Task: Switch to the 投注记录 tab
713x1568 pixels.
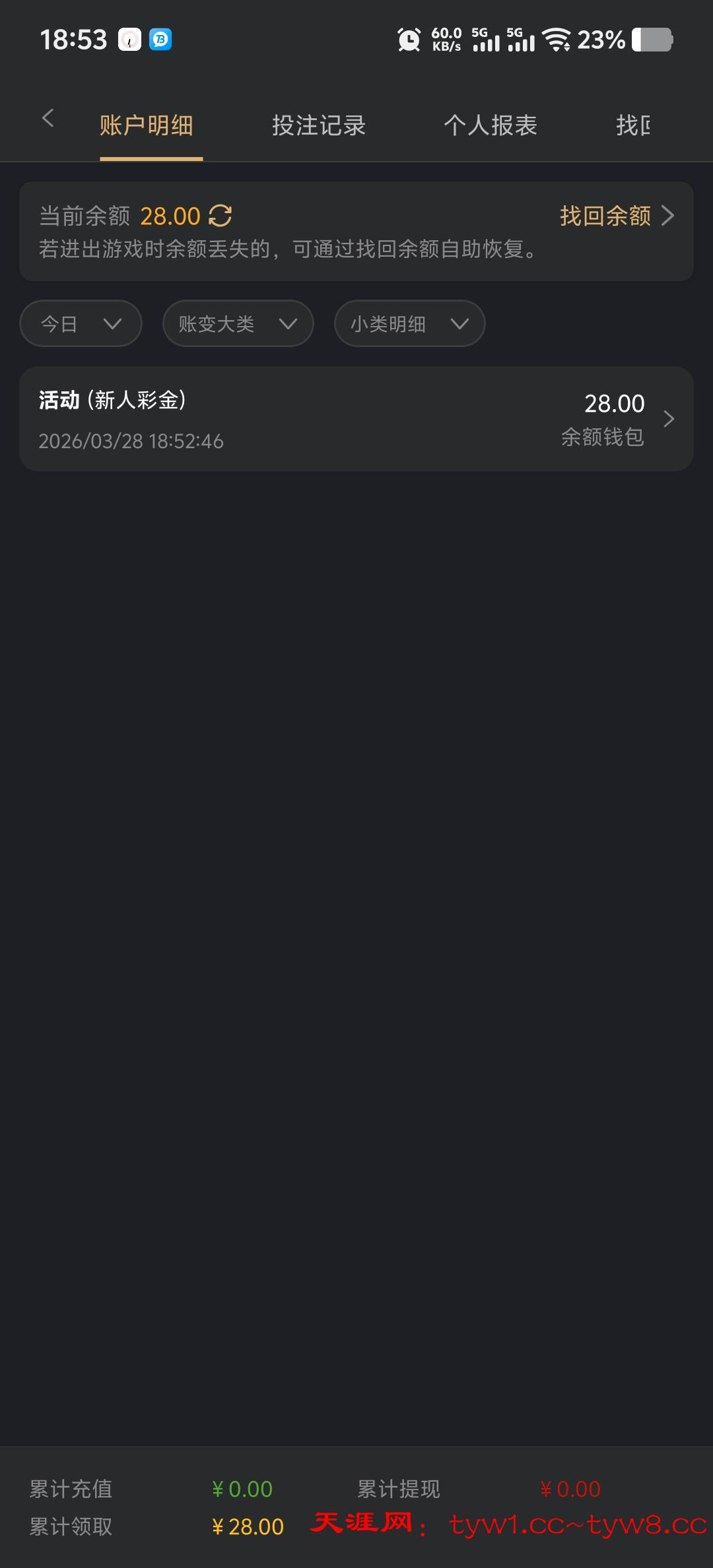Action: coord(319,125)
